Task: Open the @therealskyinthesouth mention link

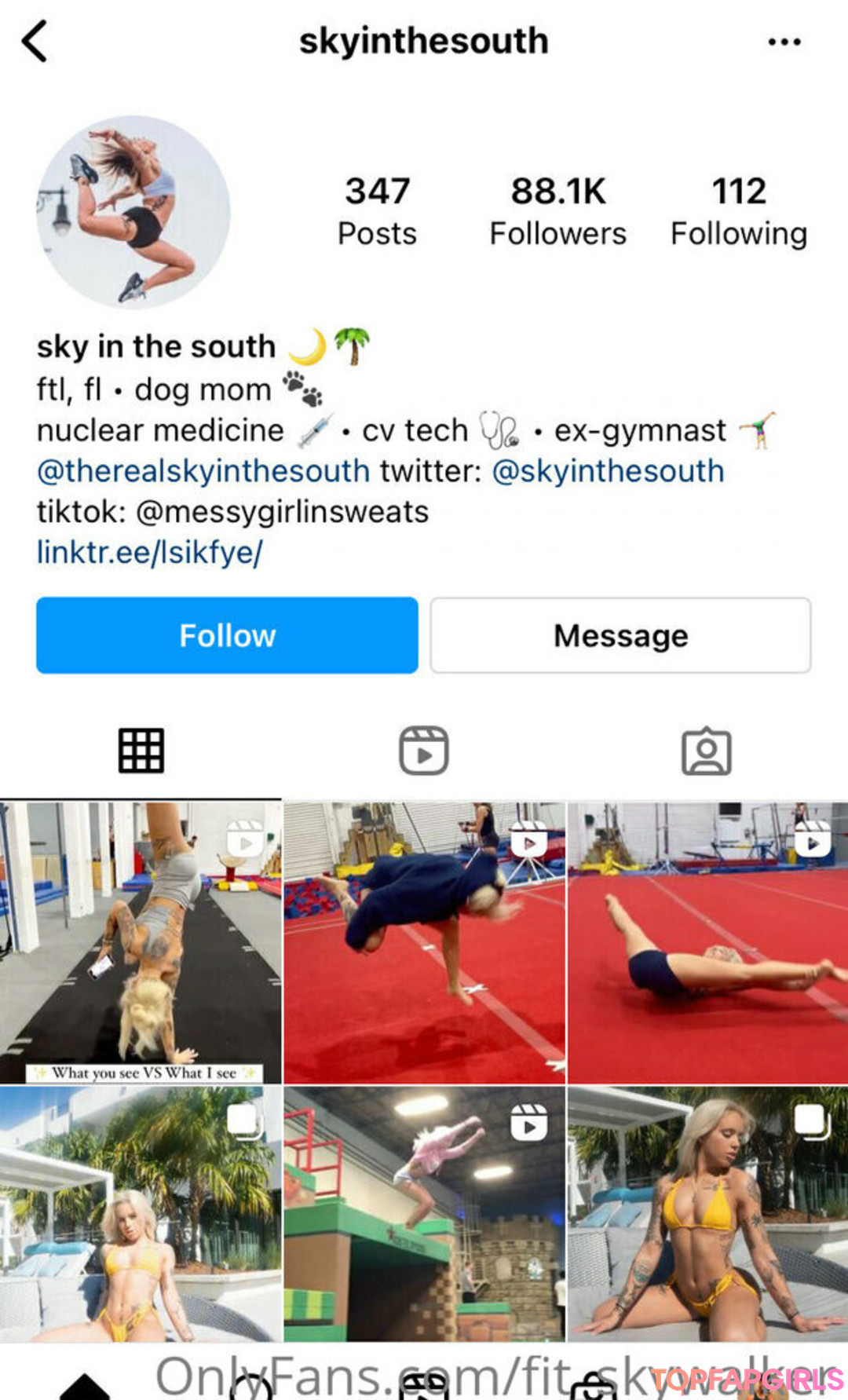Action: coord(203,471)
